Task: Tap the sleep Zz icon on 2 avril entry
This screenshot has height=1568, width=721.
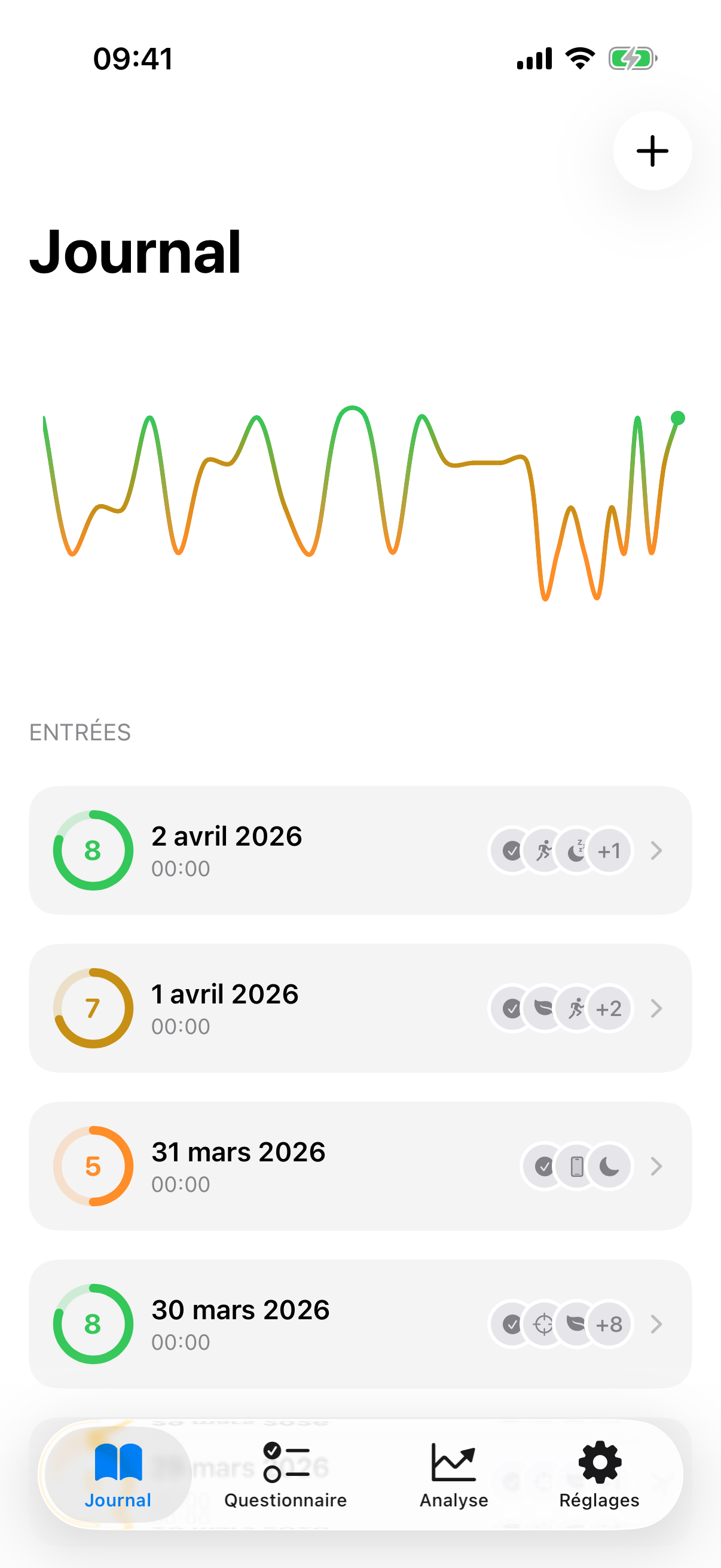Action: [x=576, y=851]
